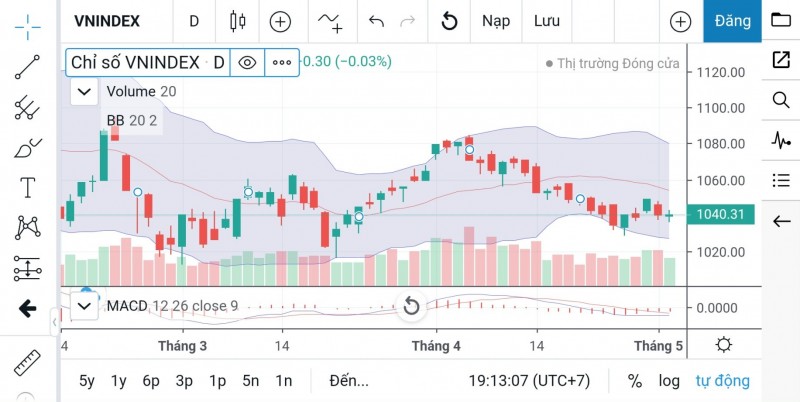Tap the Nạp button
The image size is (800, 402).
coord(496,21)
